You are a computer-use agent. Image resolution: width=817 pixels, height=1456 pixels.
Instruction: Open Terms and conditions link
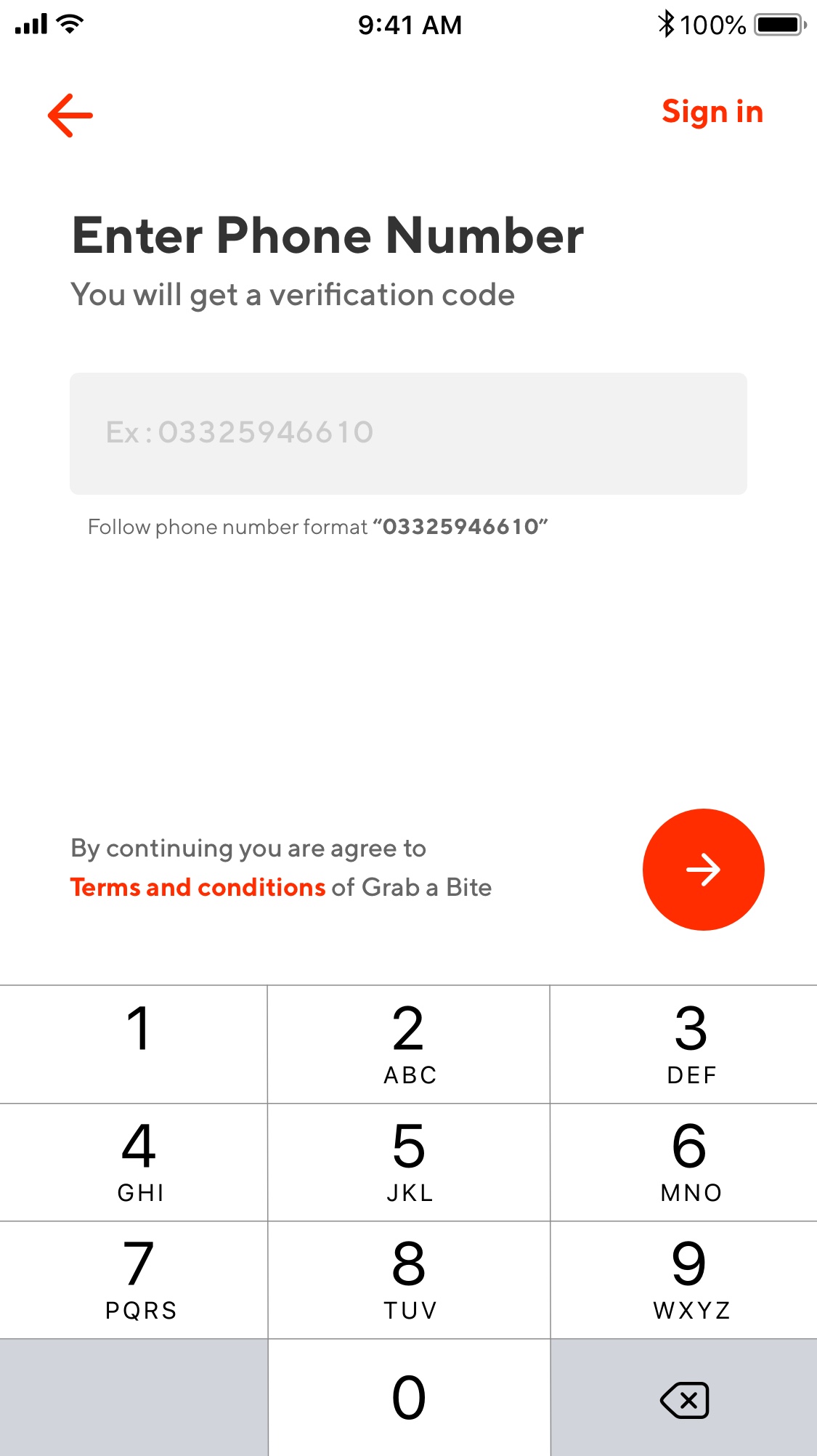[198, 887]
